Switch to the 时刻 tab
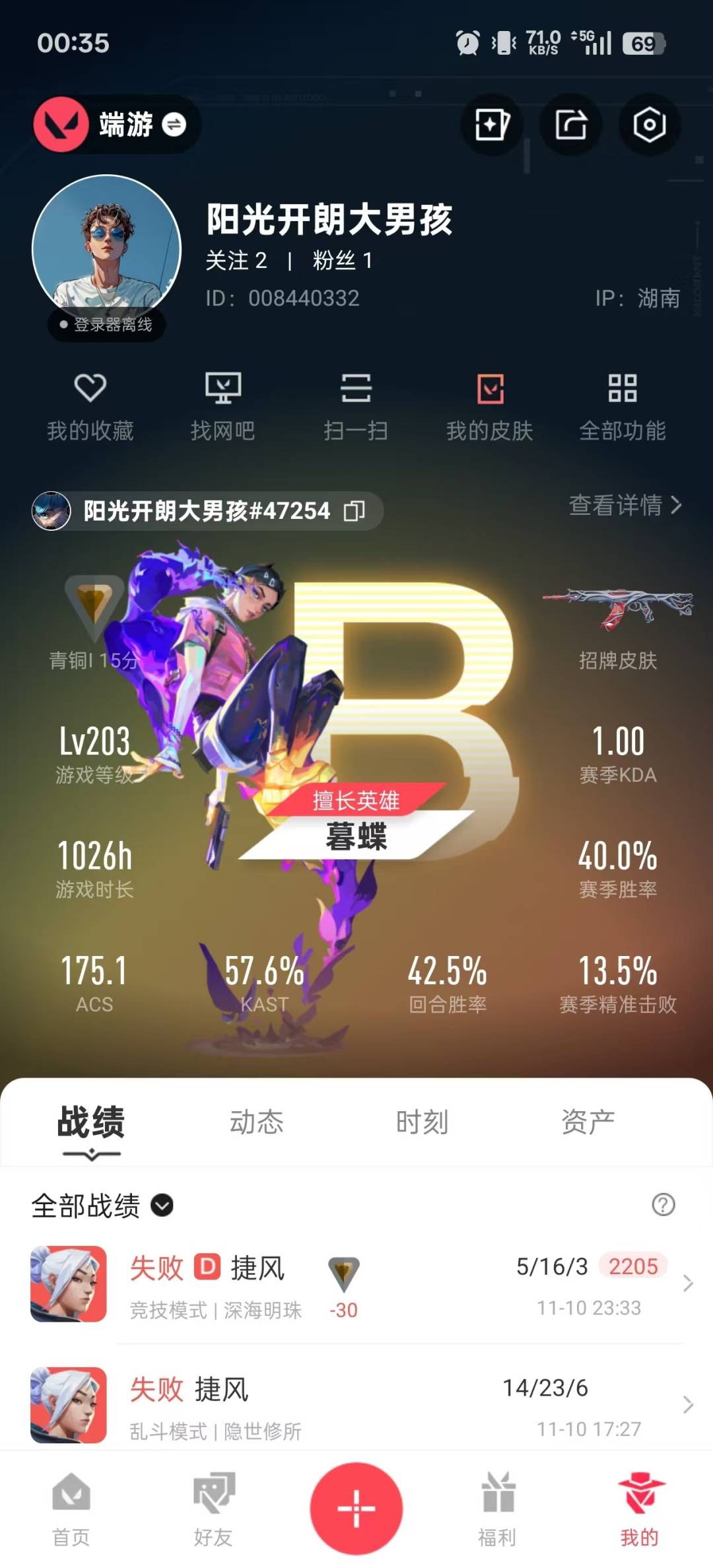Image resolution: width=713 pixels, height=1568 pixels. point(422,1122)
